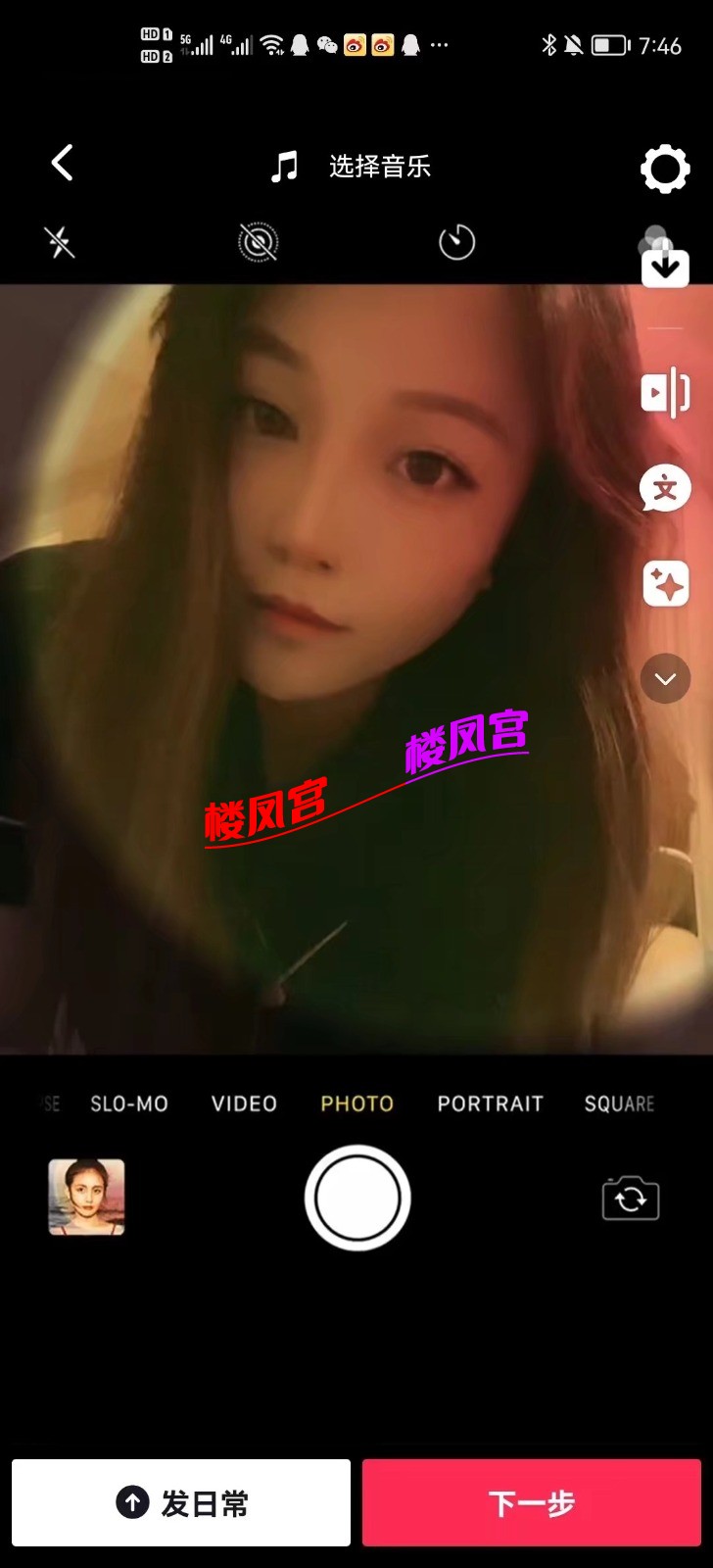Open camera settings gear
Viewport: 713px width, 1568px height.
(665, 169)
